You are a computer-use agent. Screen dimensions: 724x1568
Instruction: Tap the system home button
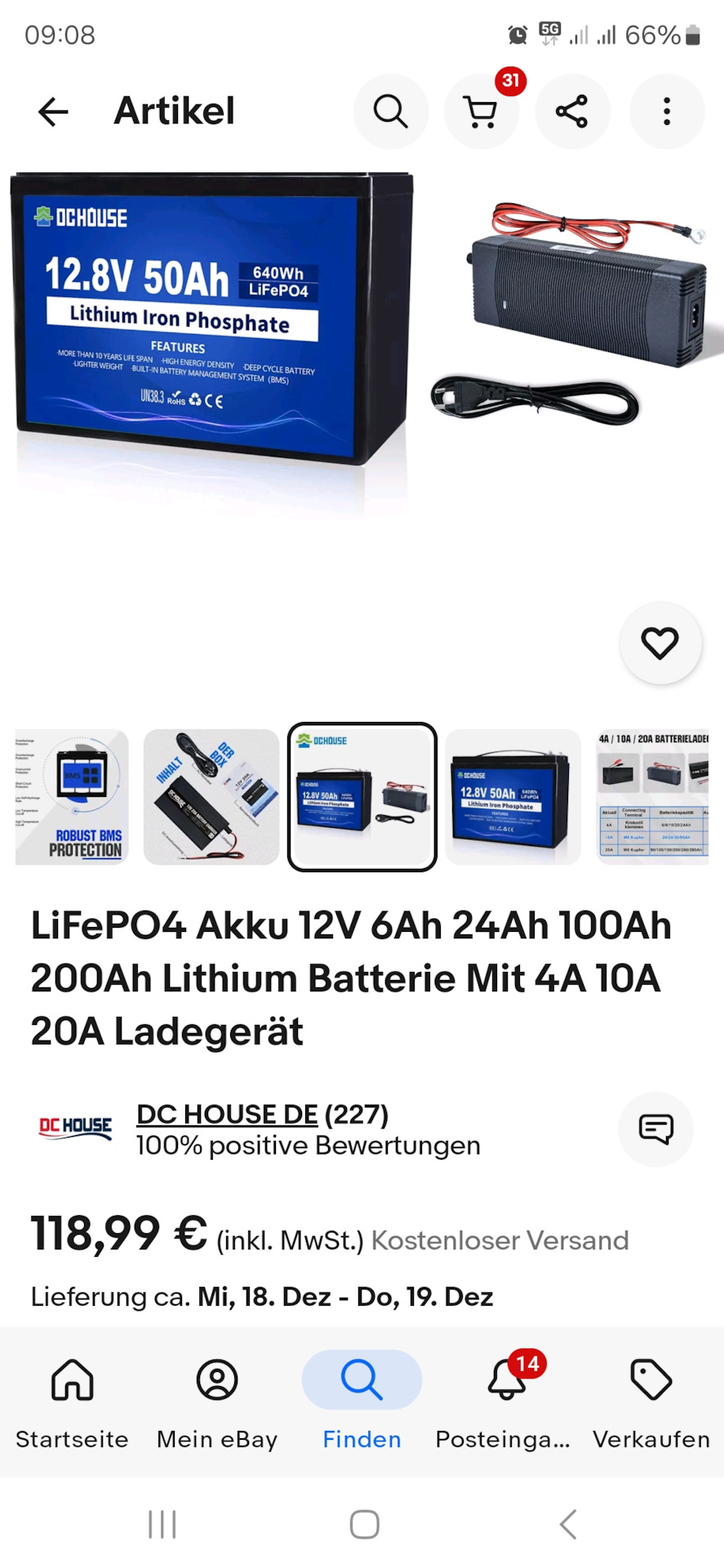click(364, 1524)
